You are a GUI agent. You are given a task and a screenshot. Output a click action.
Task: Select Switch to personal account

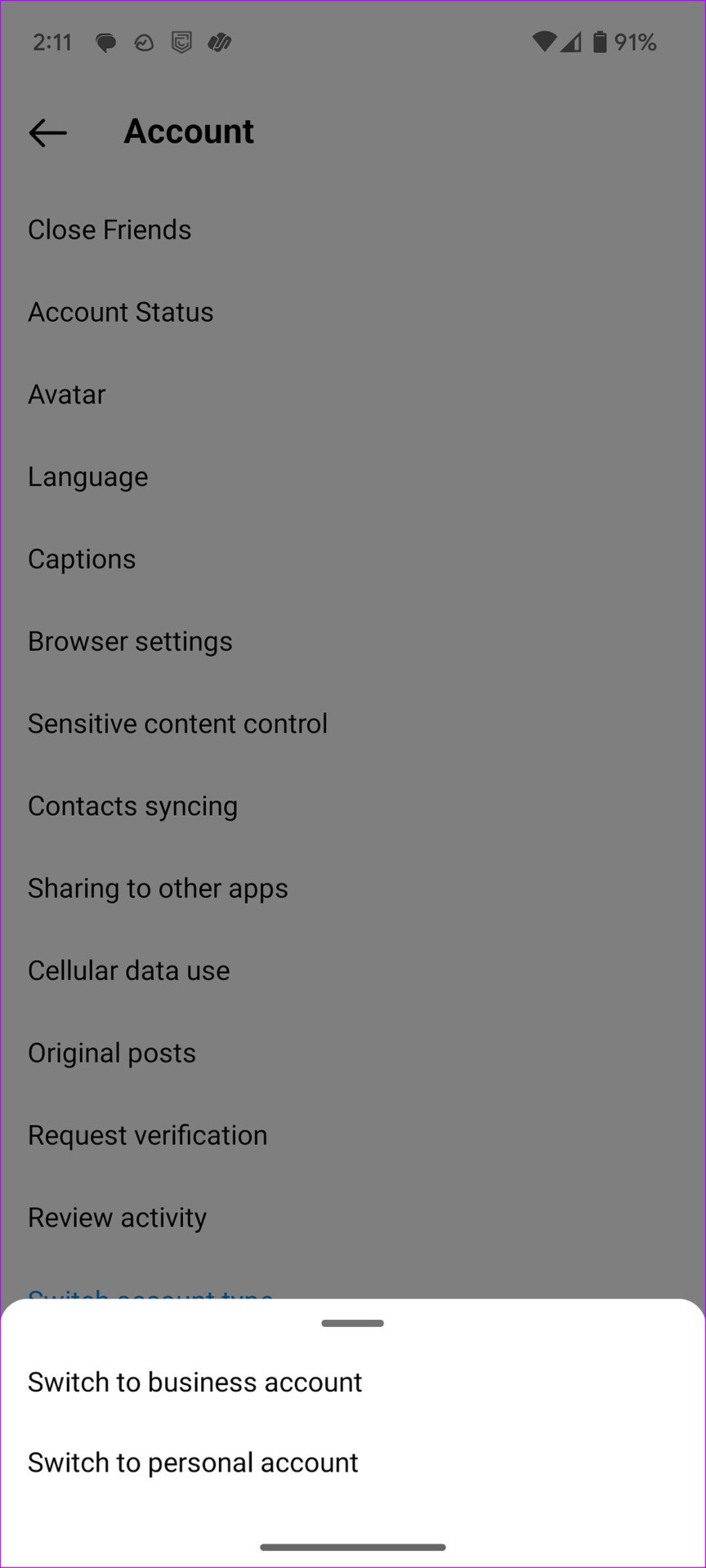[x=353, y=1463]
